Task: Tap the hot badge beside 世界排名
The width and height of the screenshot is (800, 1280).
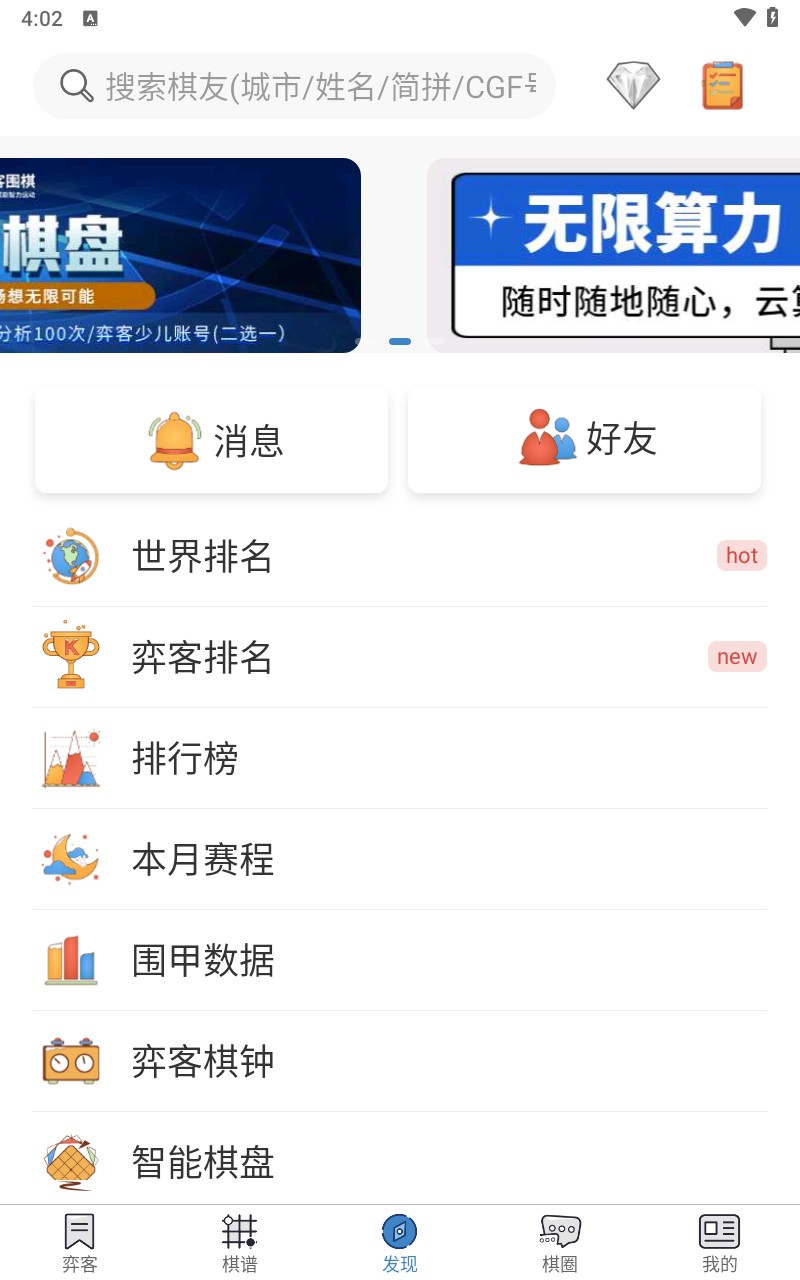Action: click(x=742, y=556)
